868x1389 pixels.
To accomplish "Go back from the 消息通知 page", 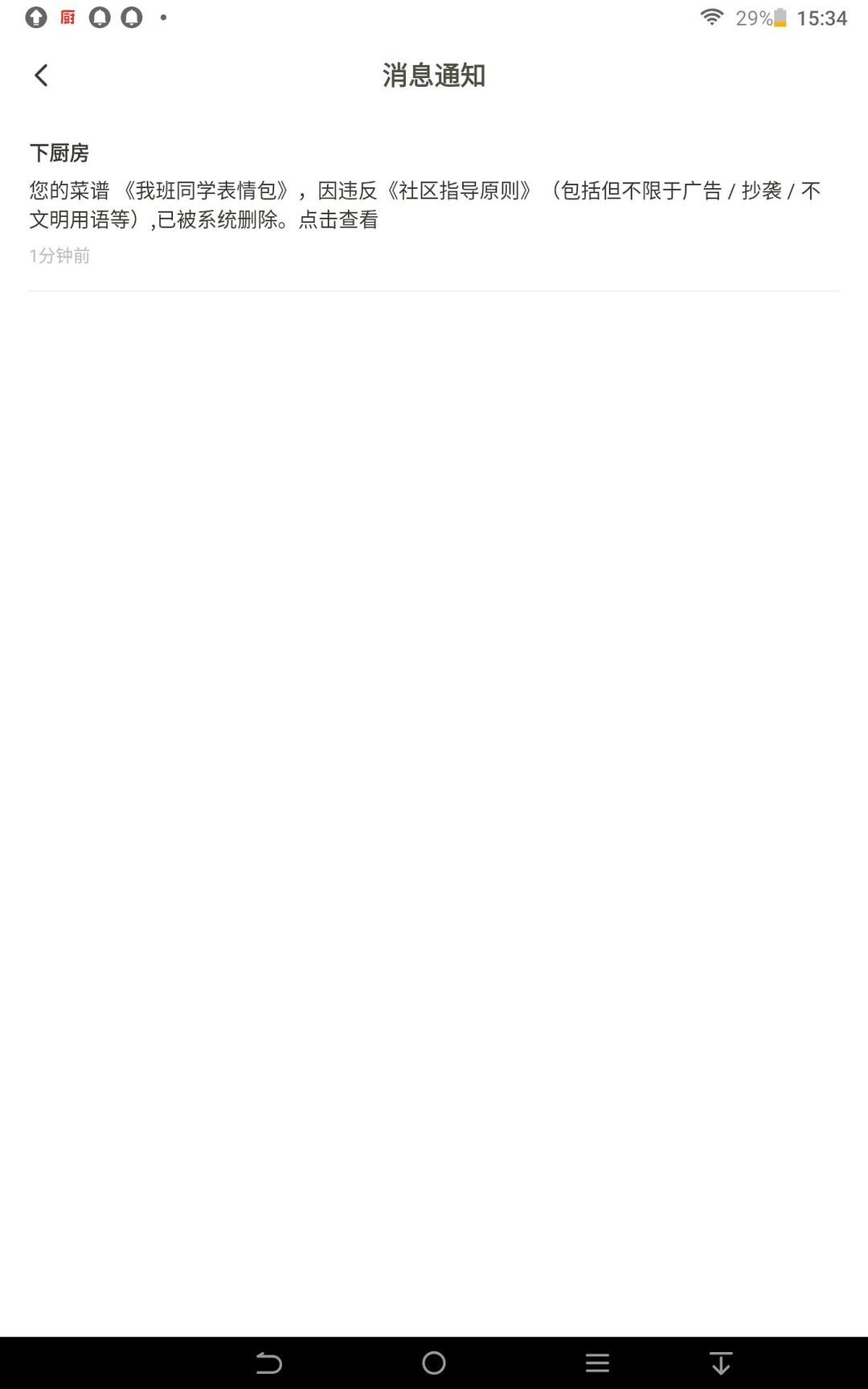I will [41, 76].
